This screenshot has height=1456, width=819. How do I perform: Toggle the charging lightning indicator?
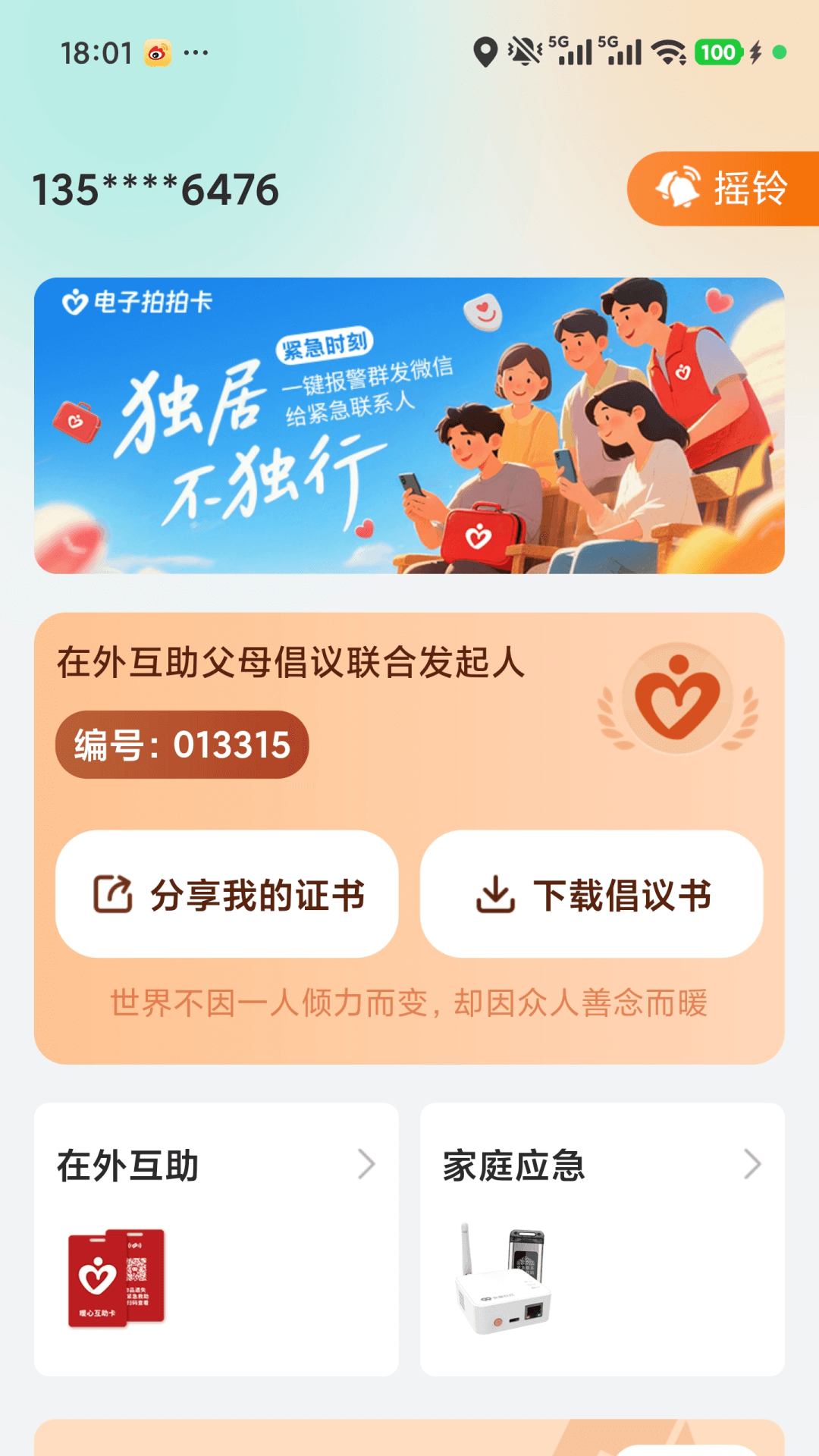755,53
